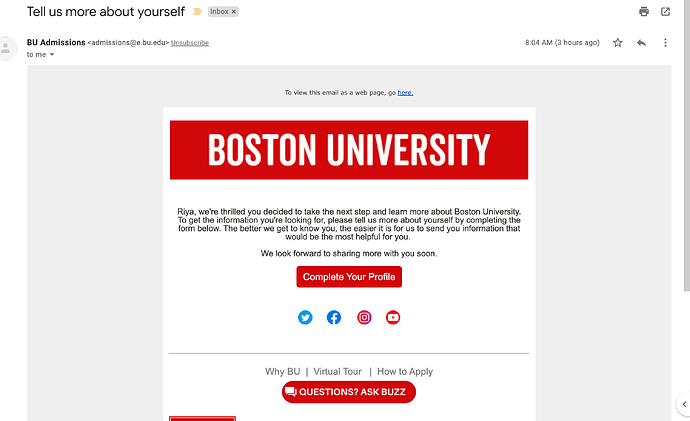View this email as a web page
This screenshot has height=421, width=690.
pyautogui.click(x=405, y=92)
